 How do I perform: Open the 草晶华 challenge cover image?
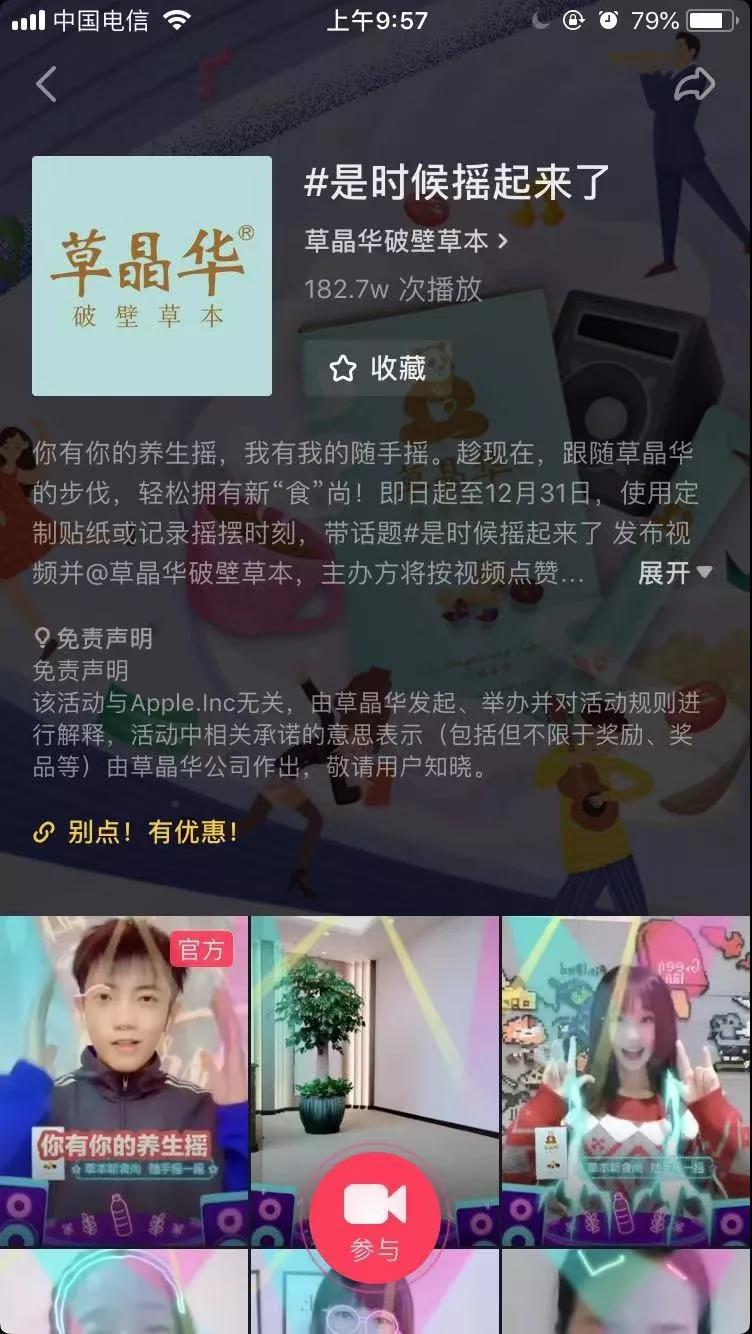pos(152,276)
